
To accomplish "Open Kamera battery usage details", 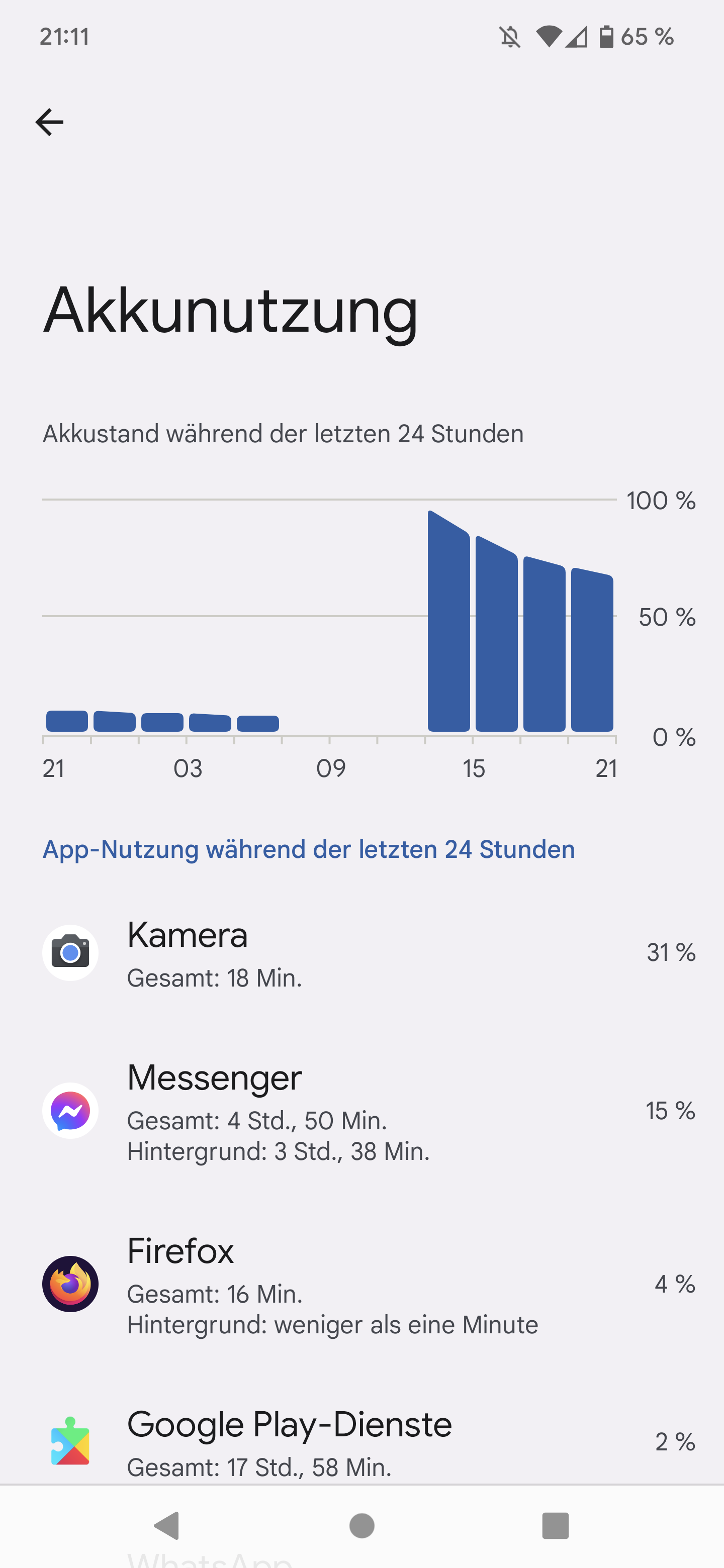I will (x=361, y=952).
